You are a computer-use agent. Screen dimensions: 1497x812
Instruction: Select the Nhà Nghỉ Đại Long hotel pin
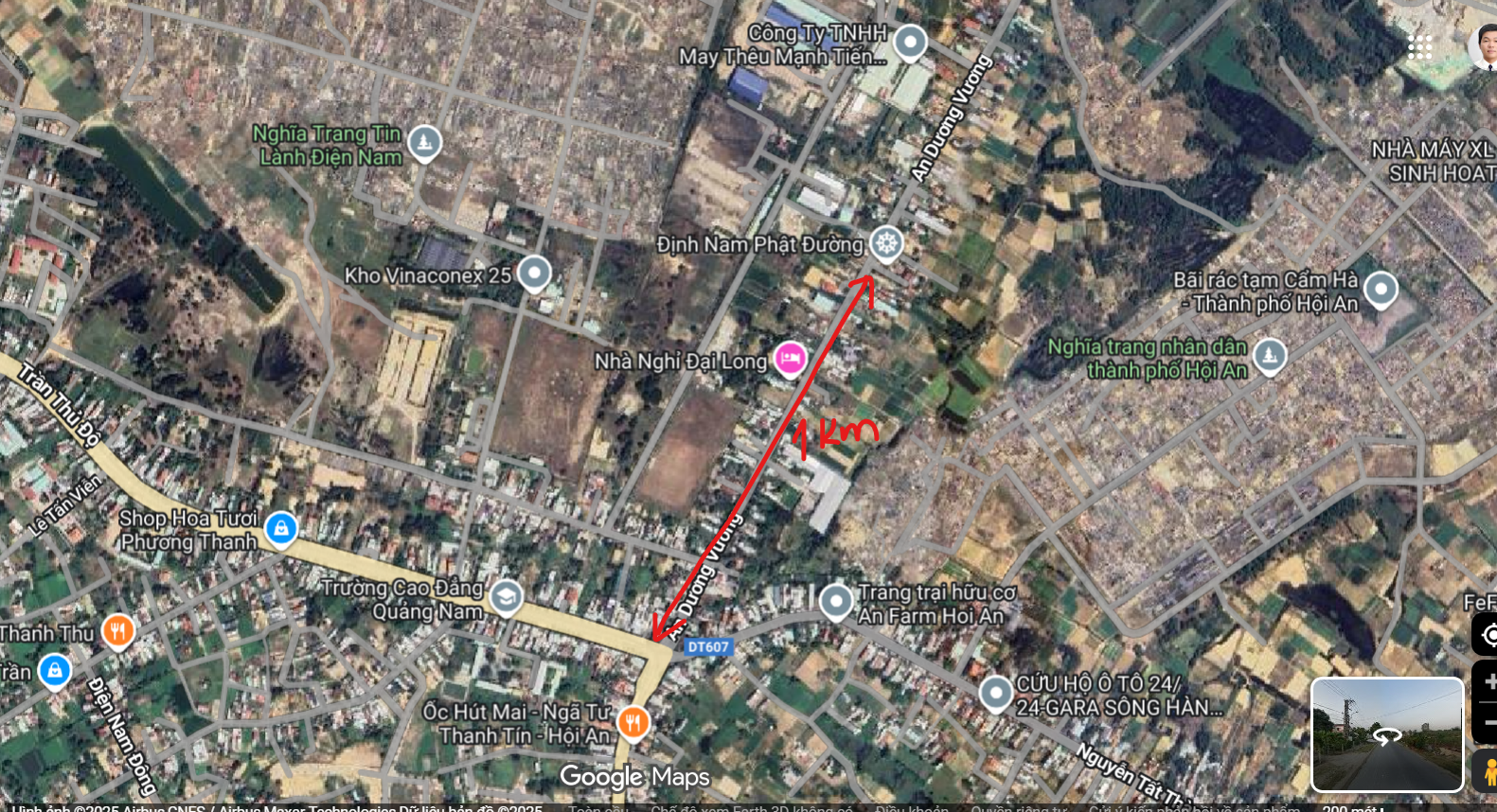click(x=790, y=359)
